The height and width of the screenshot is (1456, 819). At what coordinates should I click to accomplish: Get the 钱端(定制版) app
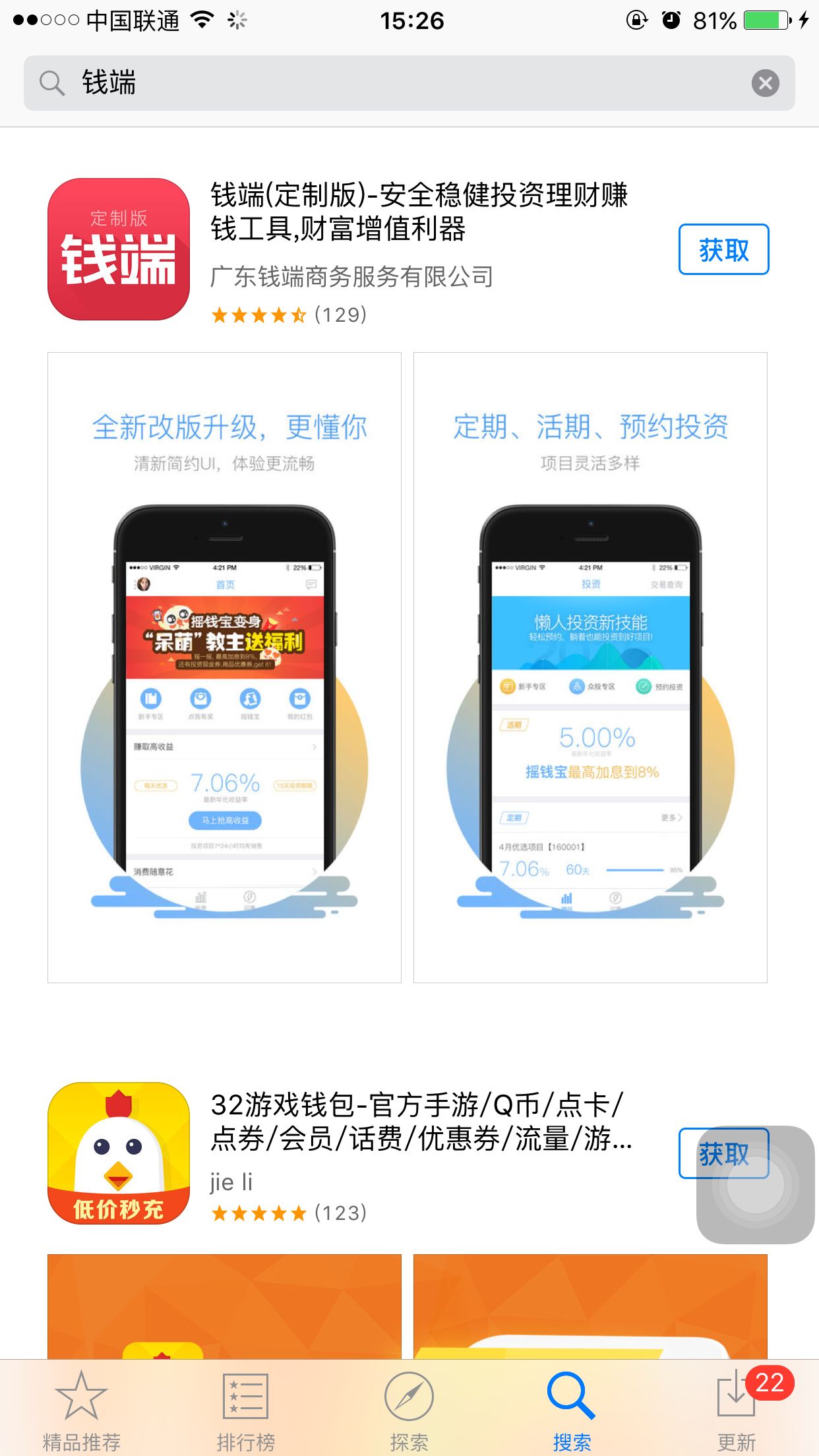[x=723, y=249]
